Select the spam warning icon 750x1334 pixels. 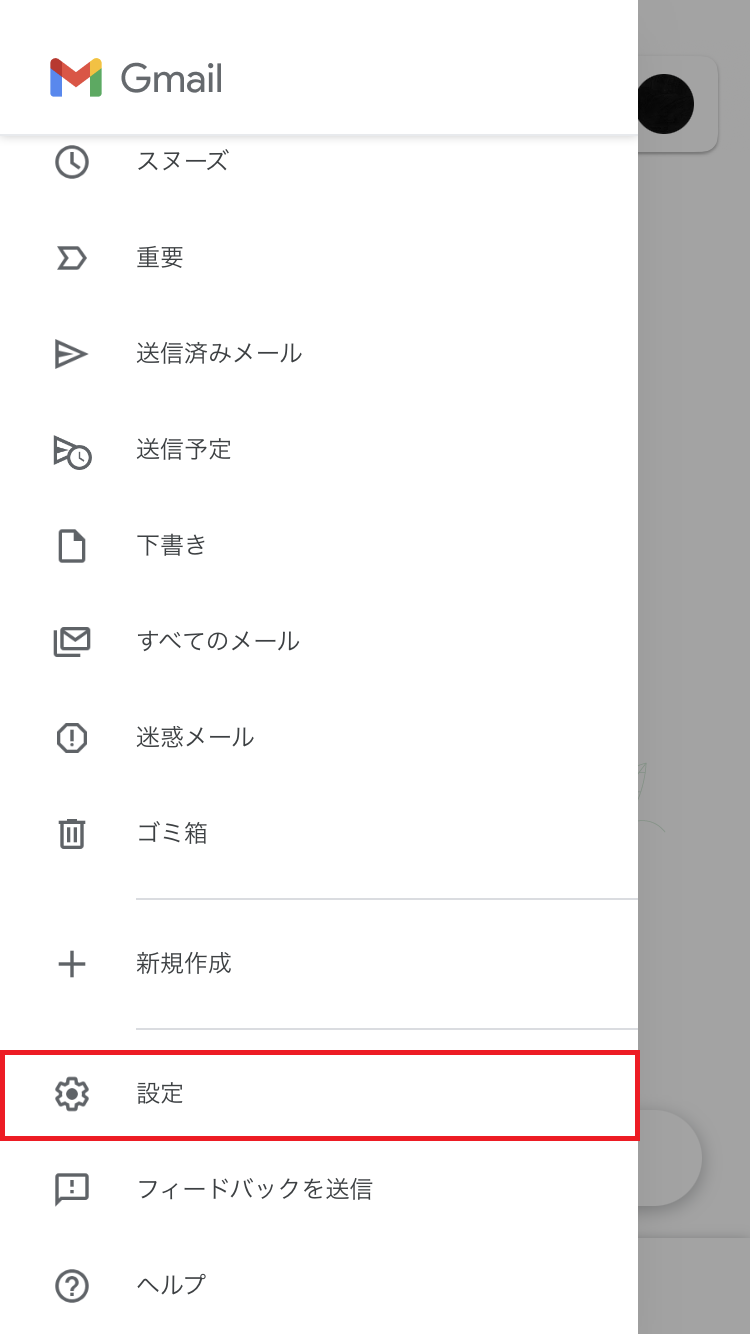coord(71,738)
